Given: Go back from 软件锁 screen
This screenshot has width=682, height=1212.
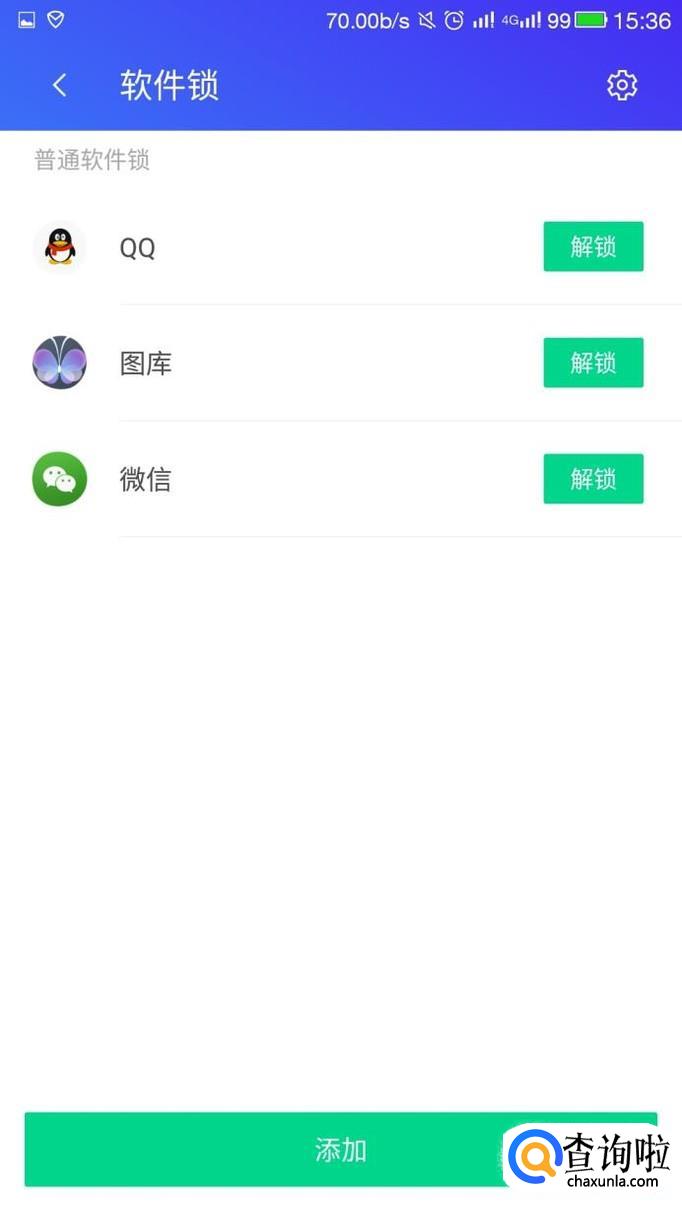Looking at the screenshot, I should 60,86.
